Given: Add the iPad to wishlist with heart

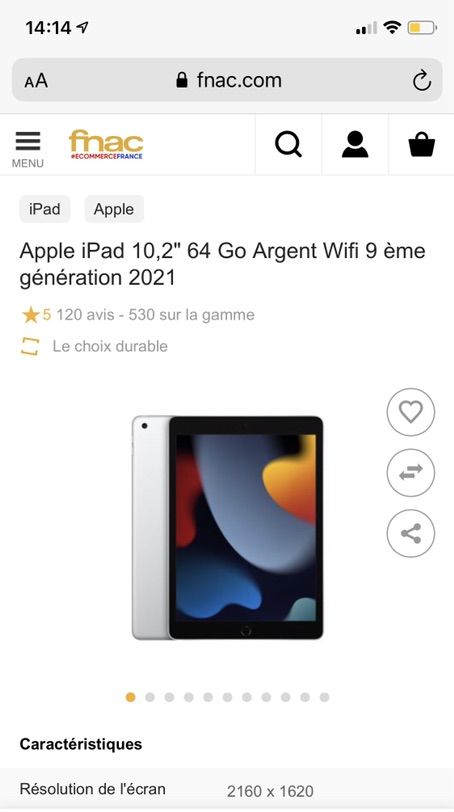Looking at the screenshot, I should click(411, 412).
